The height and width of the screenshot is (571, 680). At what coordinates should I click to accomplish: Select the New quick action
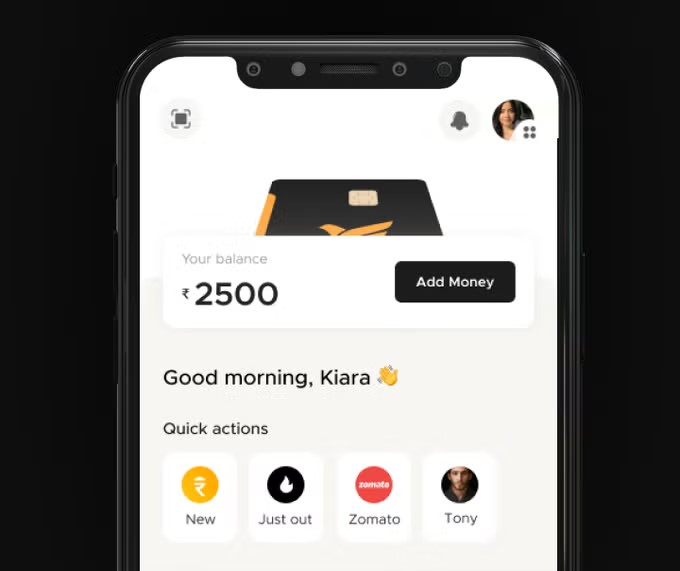[200, 497]
